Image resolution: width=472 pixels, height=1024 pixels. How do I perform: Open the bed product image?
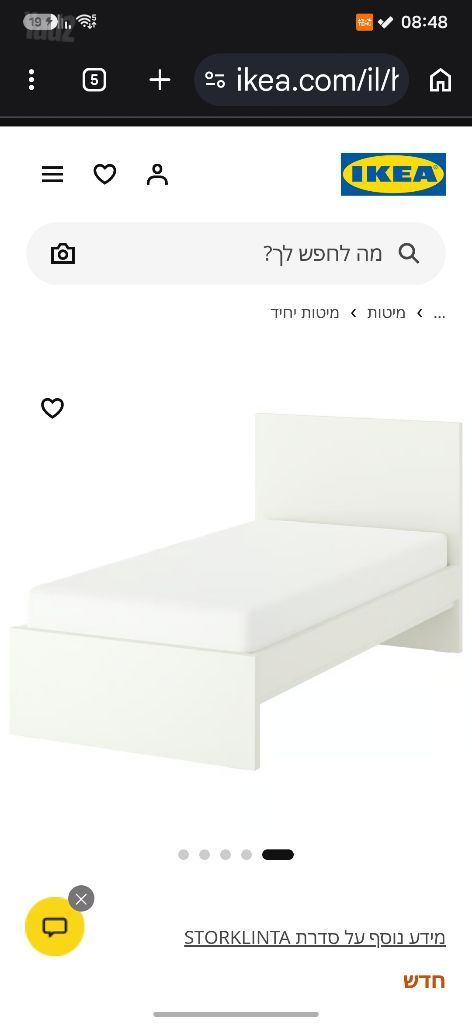tap(236, 591)
